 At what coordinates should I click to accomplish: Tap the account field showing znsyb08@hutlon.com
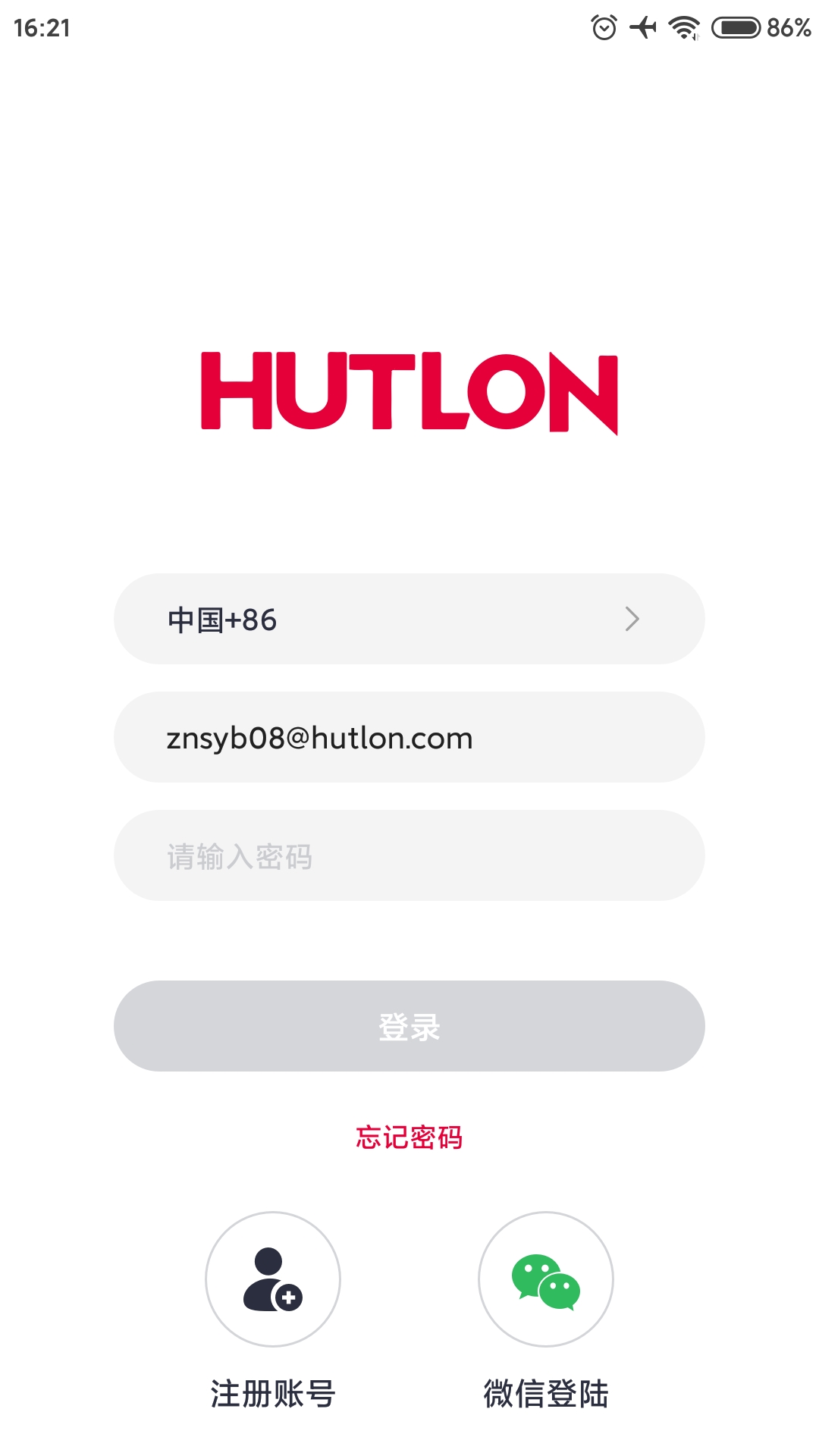pyautogui.click(x=409, y=737)
